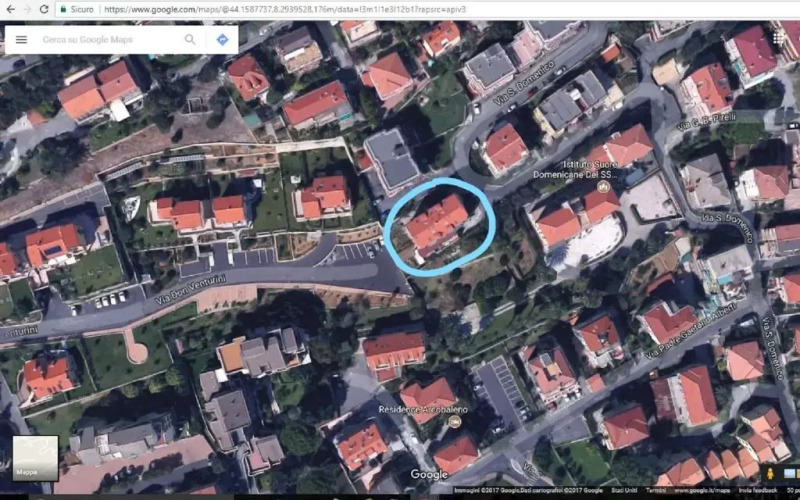800x500 pixels.
Task: Select the Street View pegman
Action: pyautogui.click(x=770, y=472)
